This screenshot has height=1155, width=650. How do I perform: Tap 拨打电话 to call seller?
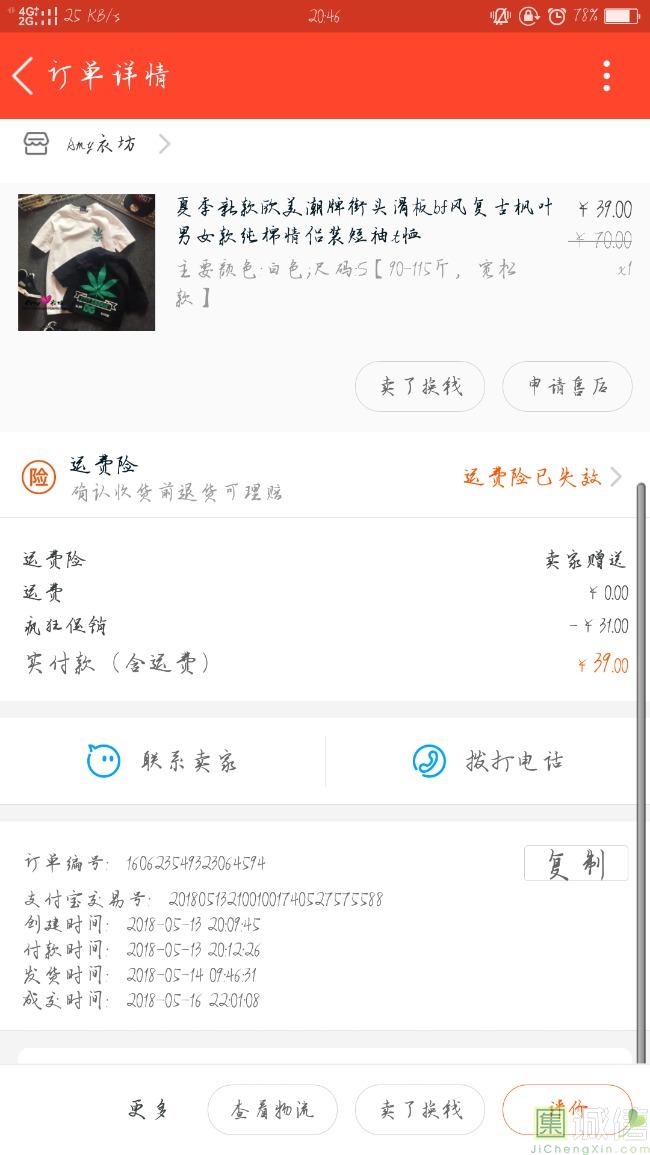click(x=488, y=760)
